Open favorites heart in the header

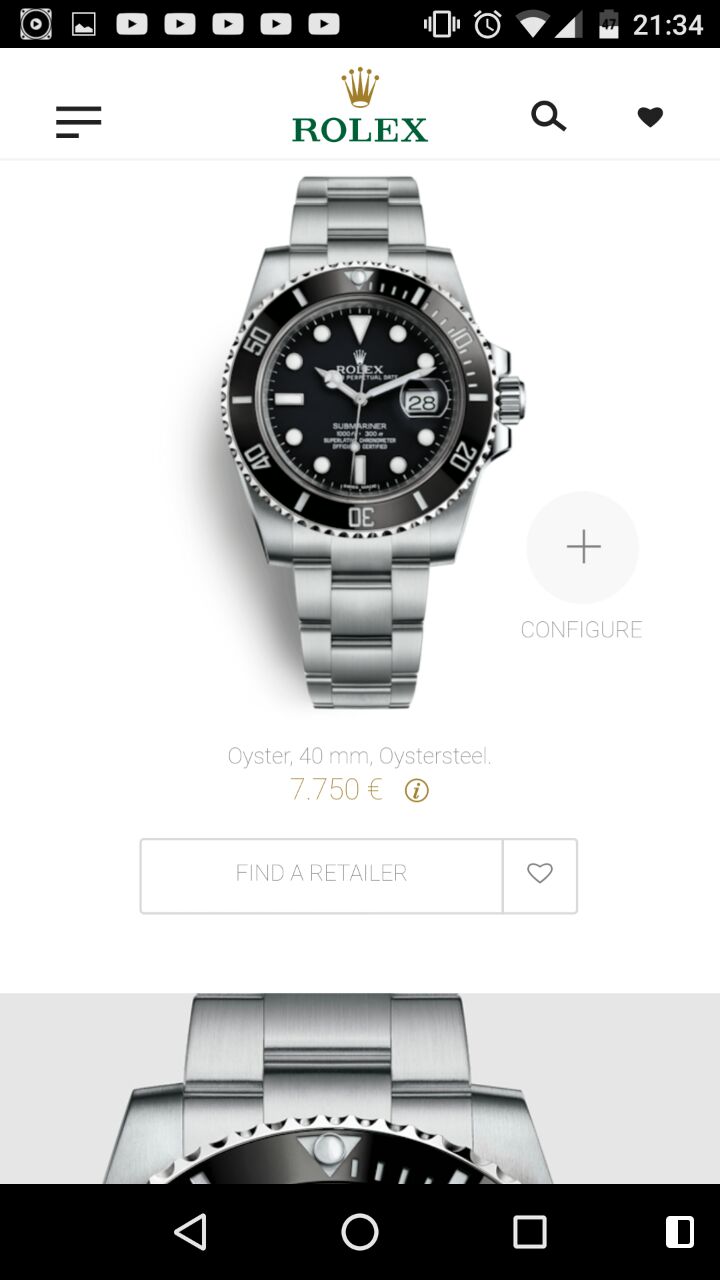[x=650, y=117]
